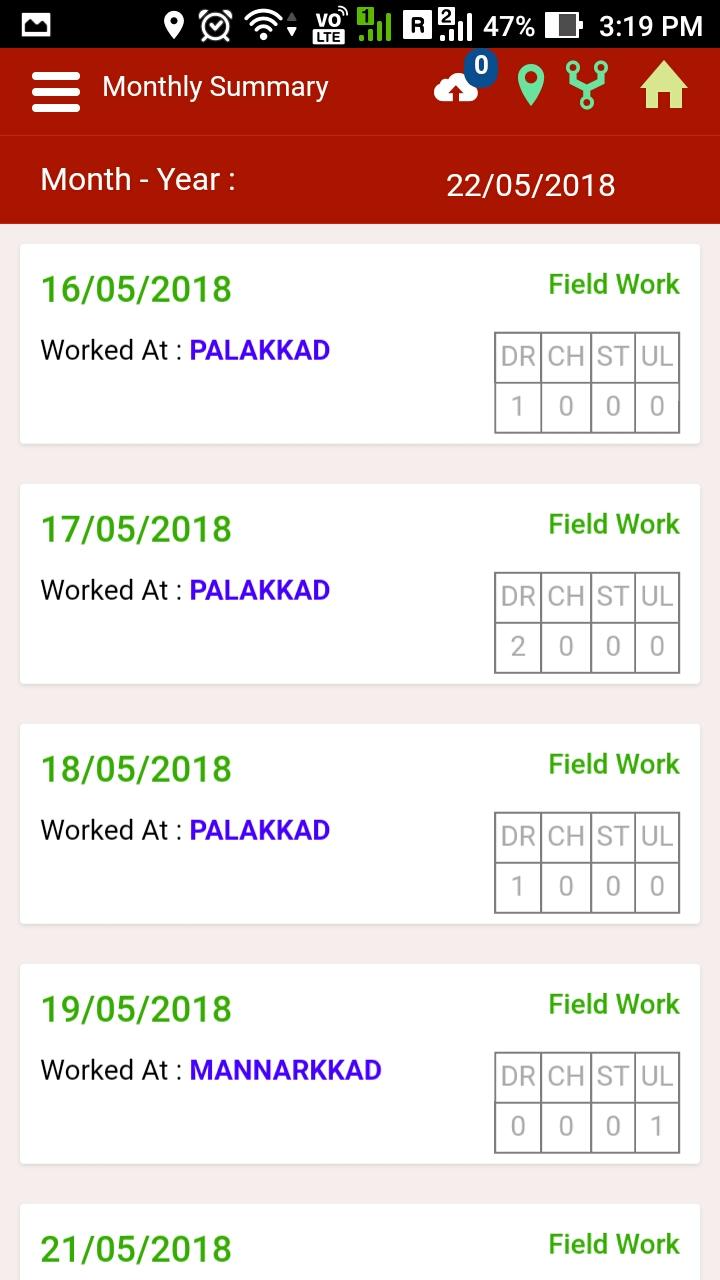Toggle Field Work status for 19/05/2018
The image size is (720, 1280).
[613, 1004]
